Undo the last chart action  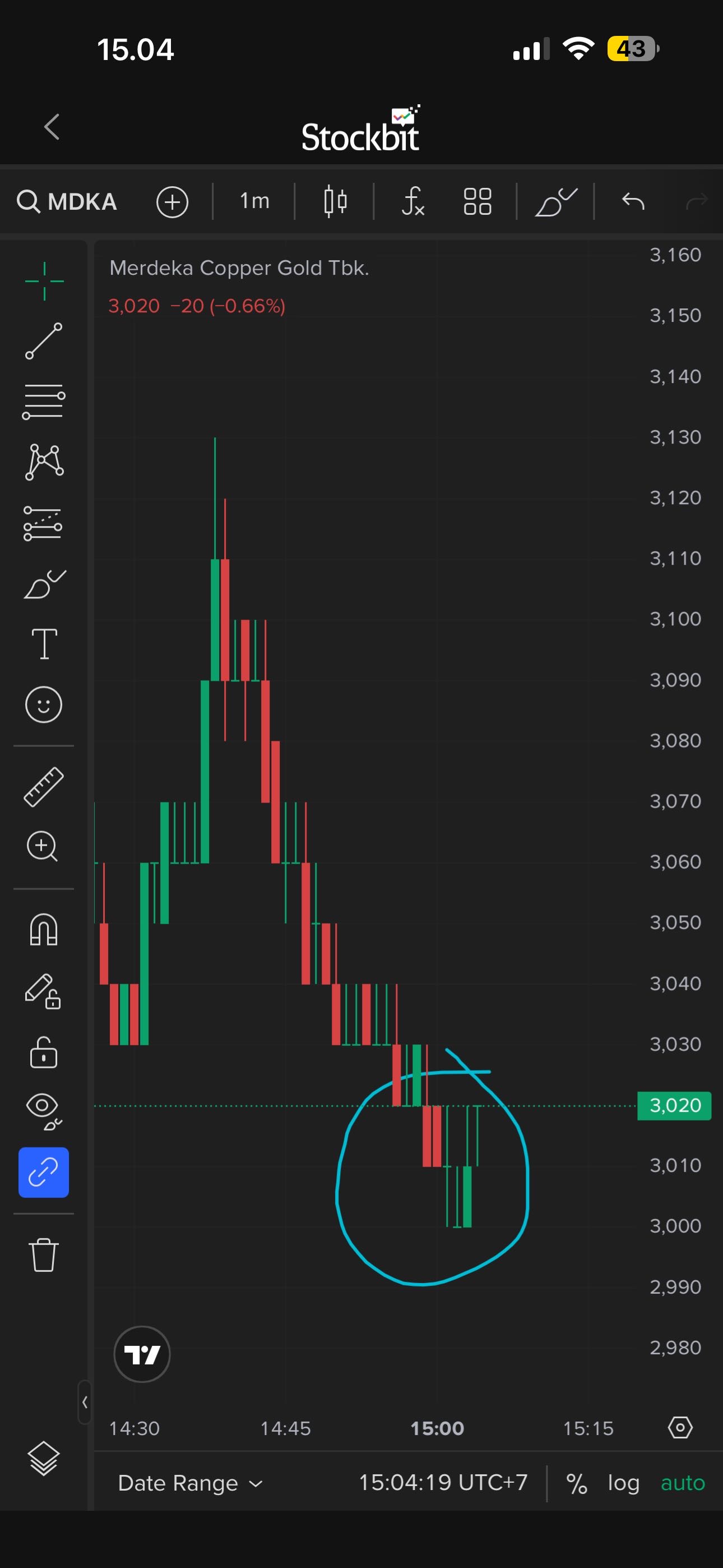click(633, 201)
